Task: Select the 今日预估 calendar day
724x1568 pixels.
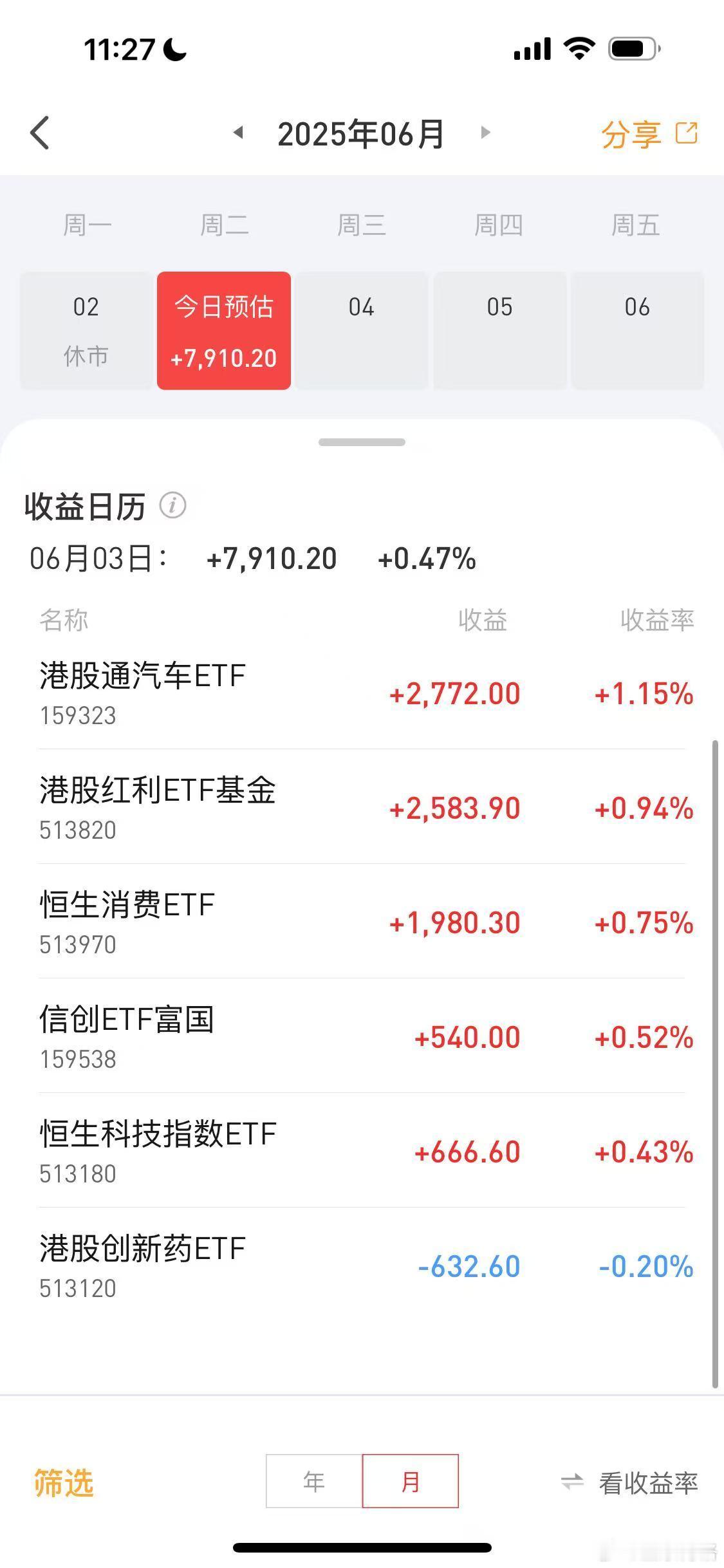Action: pyautogui.click(x=224, y=331)
